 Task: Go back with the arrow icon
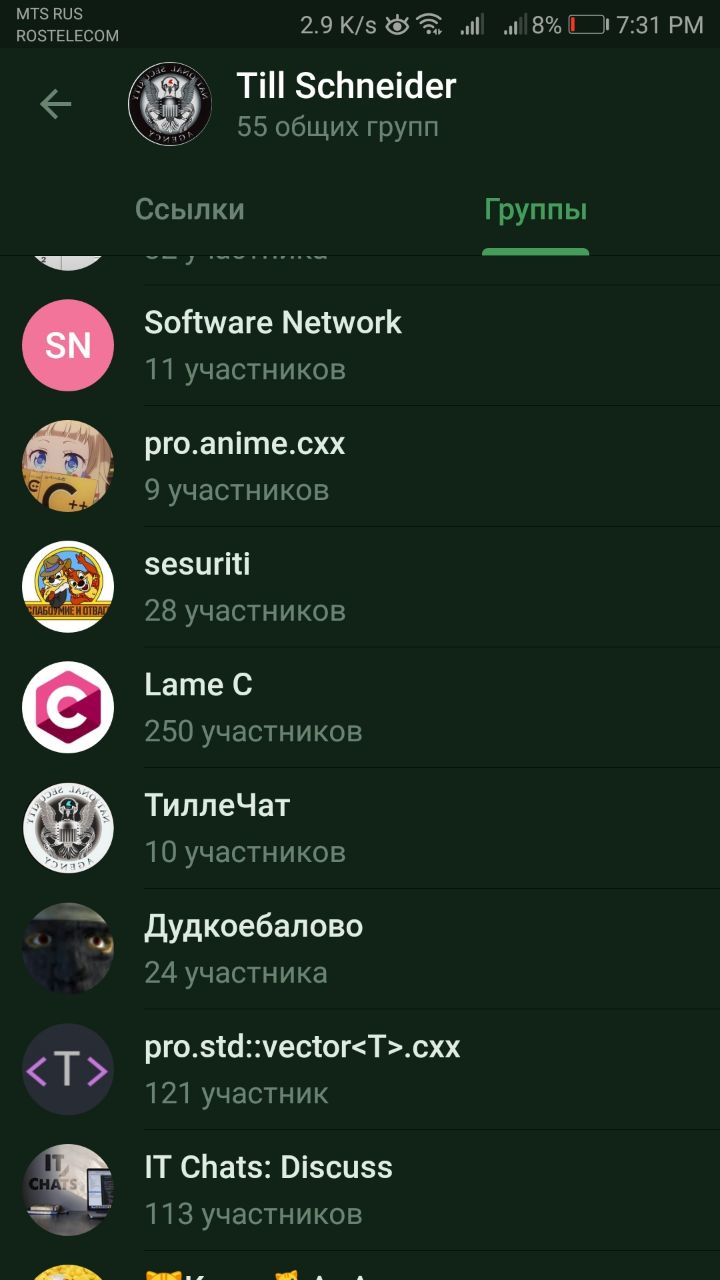(56, 104)
